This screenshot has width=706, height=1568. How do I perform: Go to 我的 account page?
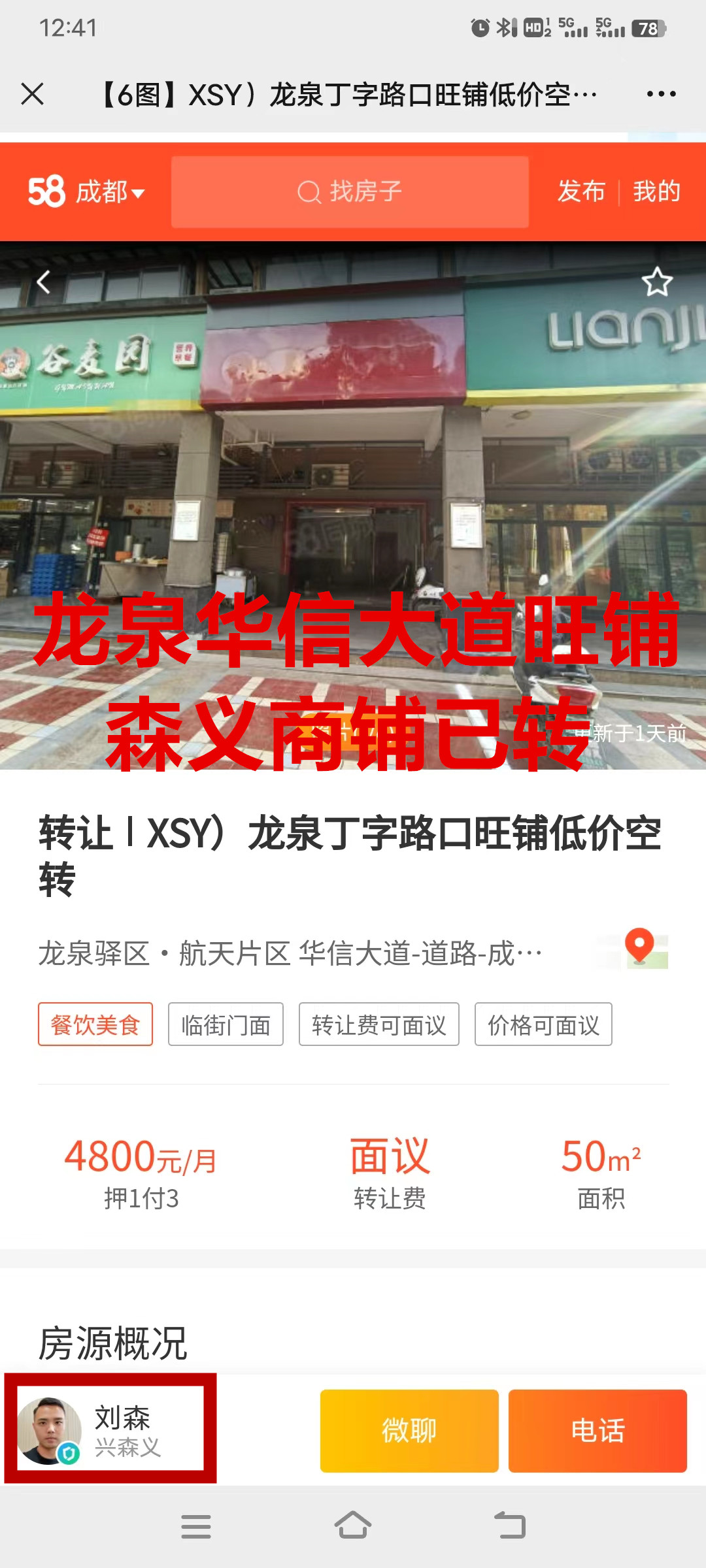coord(656,192)
